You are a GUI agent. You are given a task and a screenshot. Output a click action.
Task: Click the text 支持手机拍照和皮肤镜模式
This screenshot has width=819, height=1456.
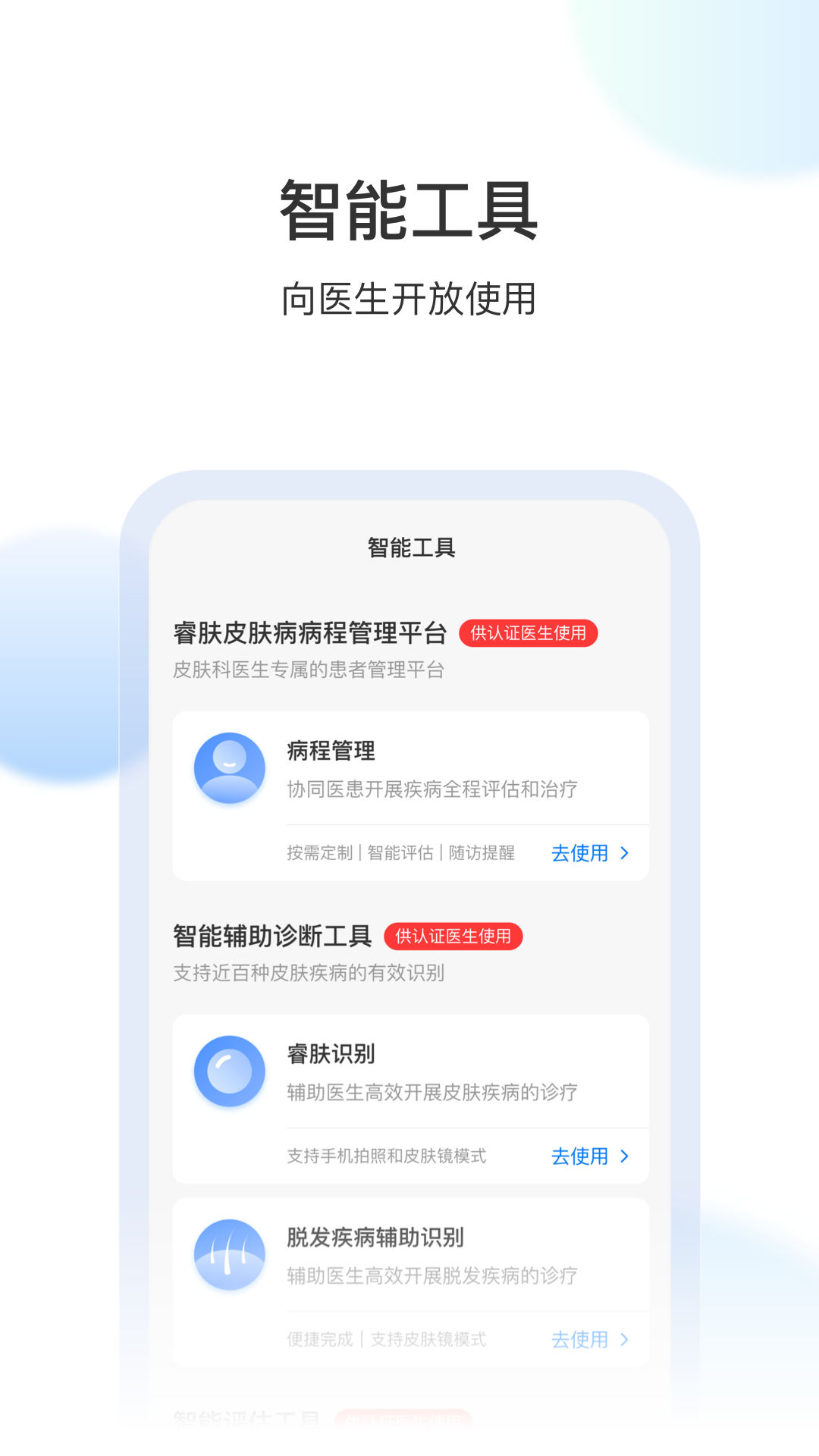click(387, 1156)
